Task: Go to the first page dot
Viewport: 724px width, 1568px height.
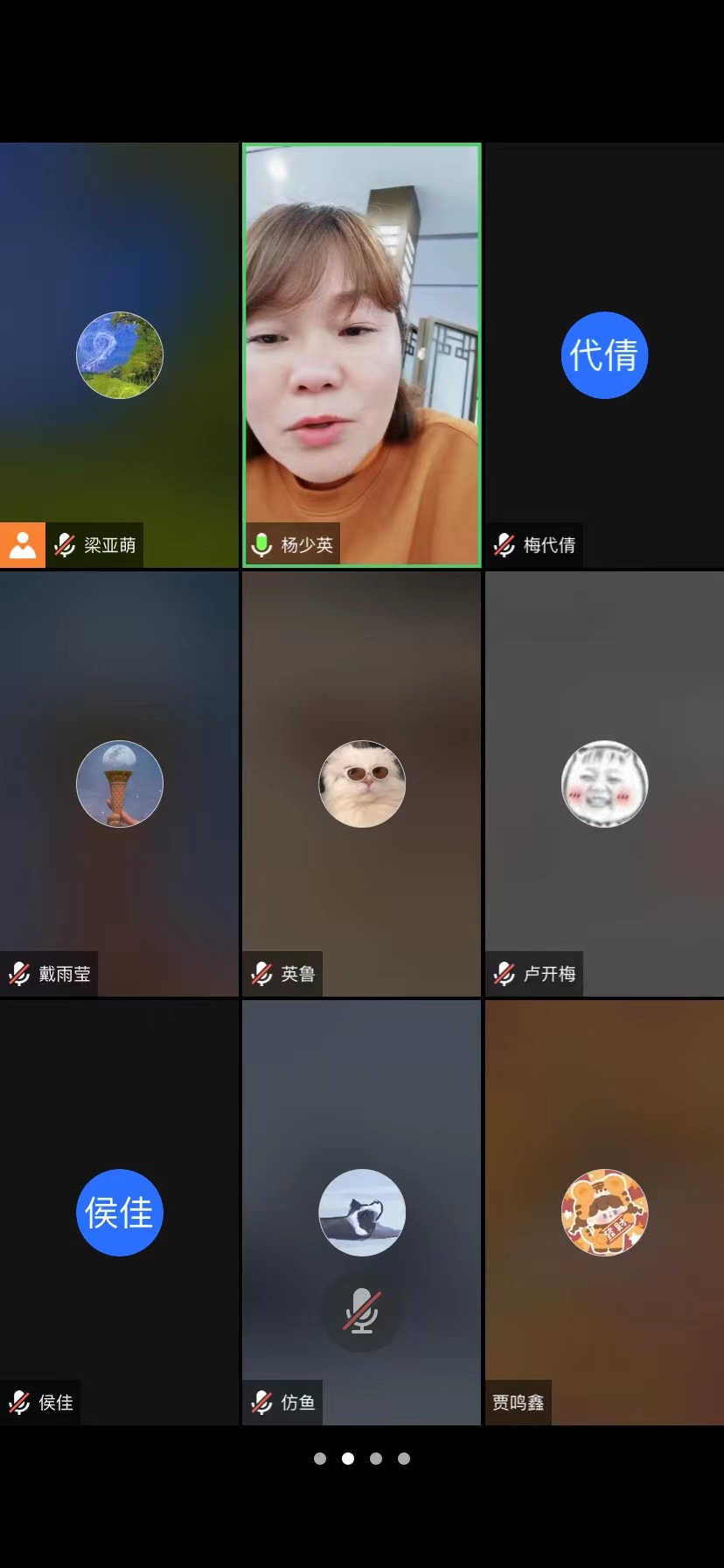Action: [320, 1459]
